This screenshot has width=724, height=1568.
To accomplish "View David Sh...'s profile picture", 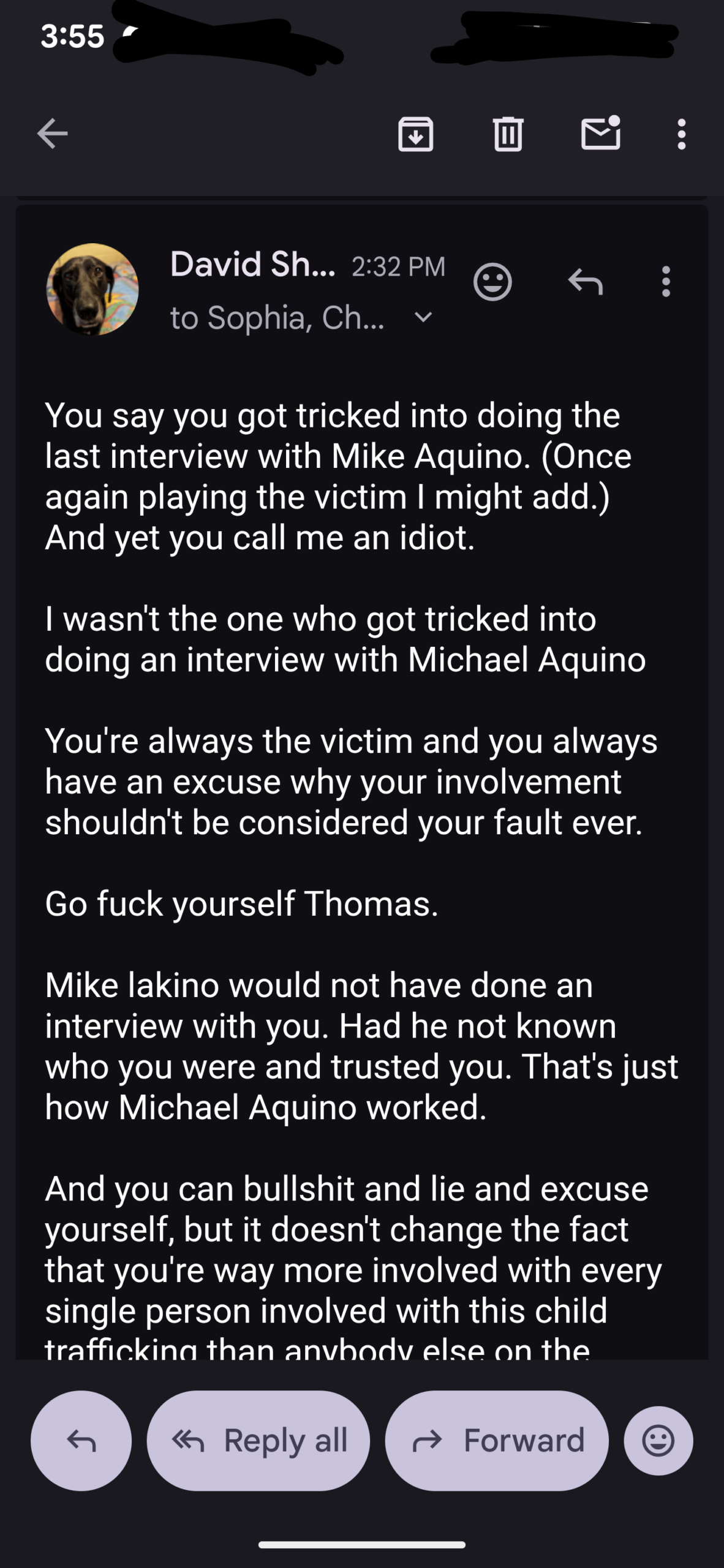I will tap(92, 289).
